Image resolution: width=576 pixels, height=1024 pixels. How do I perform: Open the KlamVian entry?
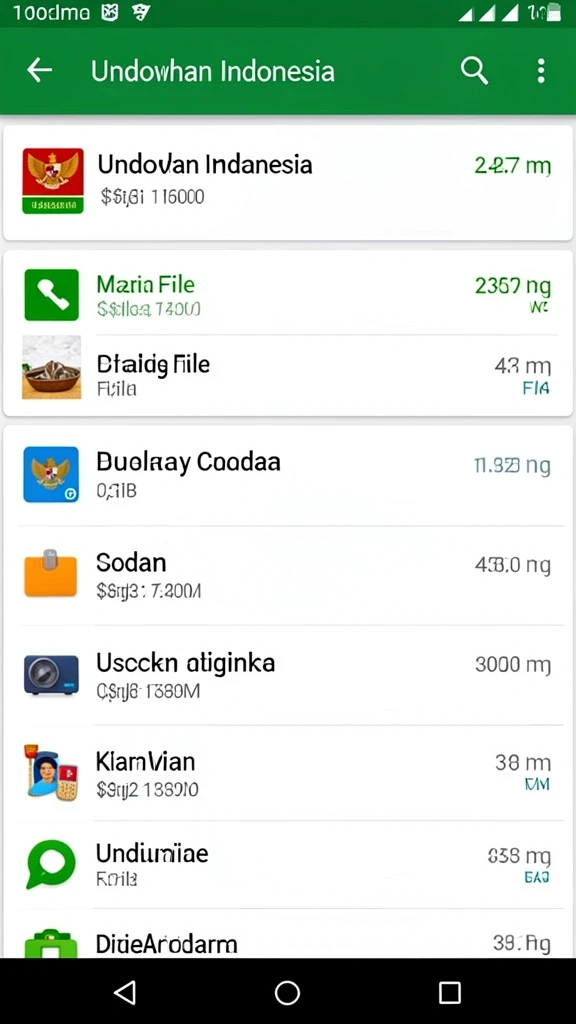288,773
